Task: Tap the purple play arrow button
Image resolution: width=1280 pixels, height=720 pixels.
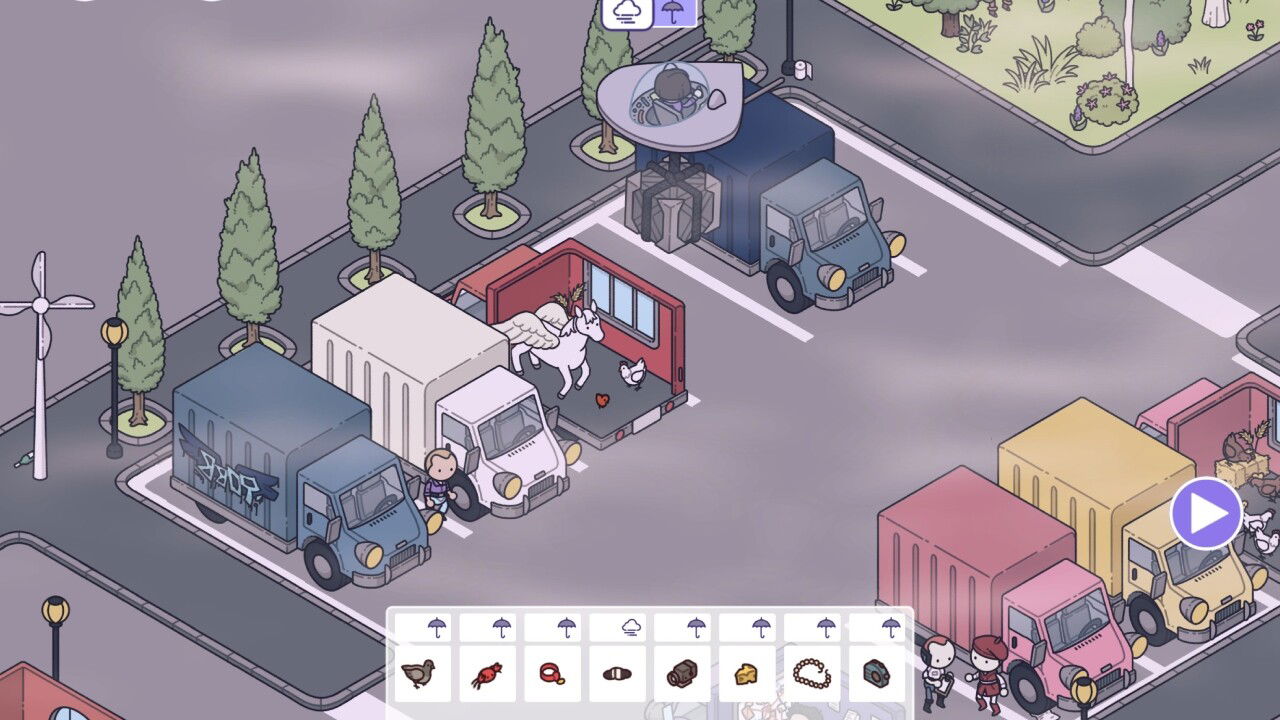Action: tap(1206, 513)
